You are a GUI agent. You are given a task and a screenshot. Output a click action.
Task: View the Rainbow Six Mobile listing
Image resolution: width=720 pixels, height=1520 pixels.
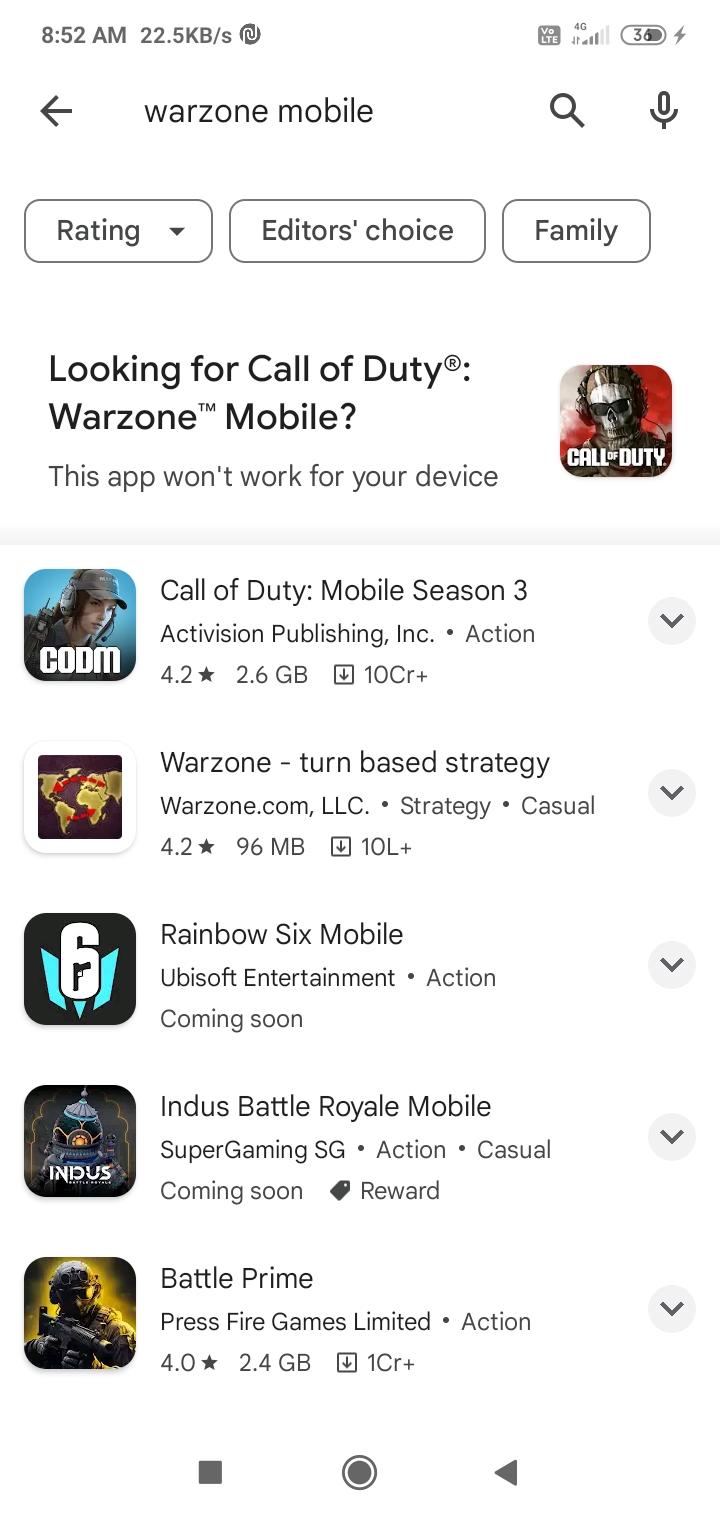click(x=282, y=935)
